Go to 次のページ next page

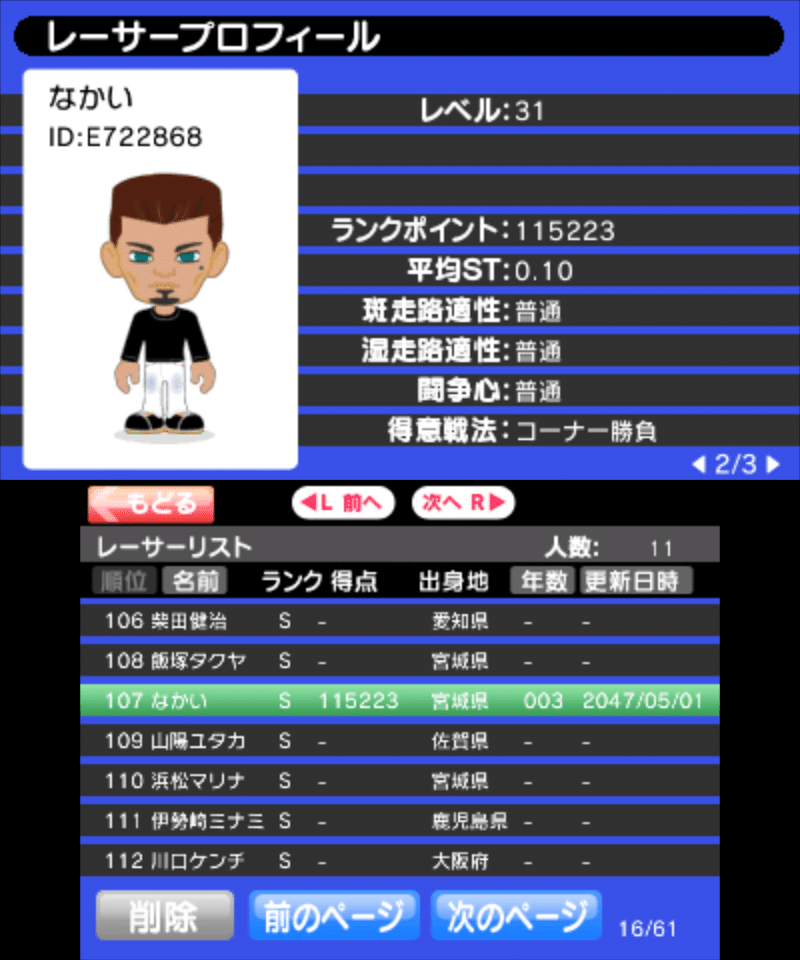(516, 915)
